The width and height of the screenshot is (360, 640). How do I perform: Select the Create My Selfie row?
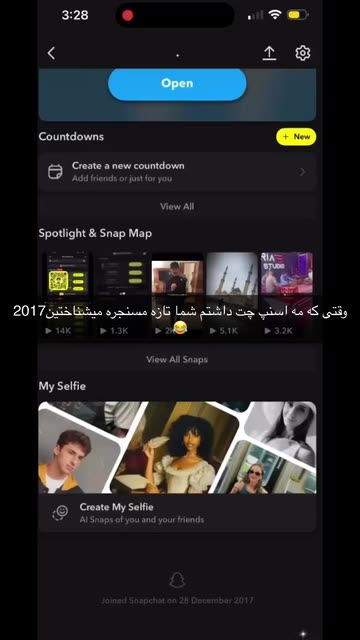[x=177, y=513]
